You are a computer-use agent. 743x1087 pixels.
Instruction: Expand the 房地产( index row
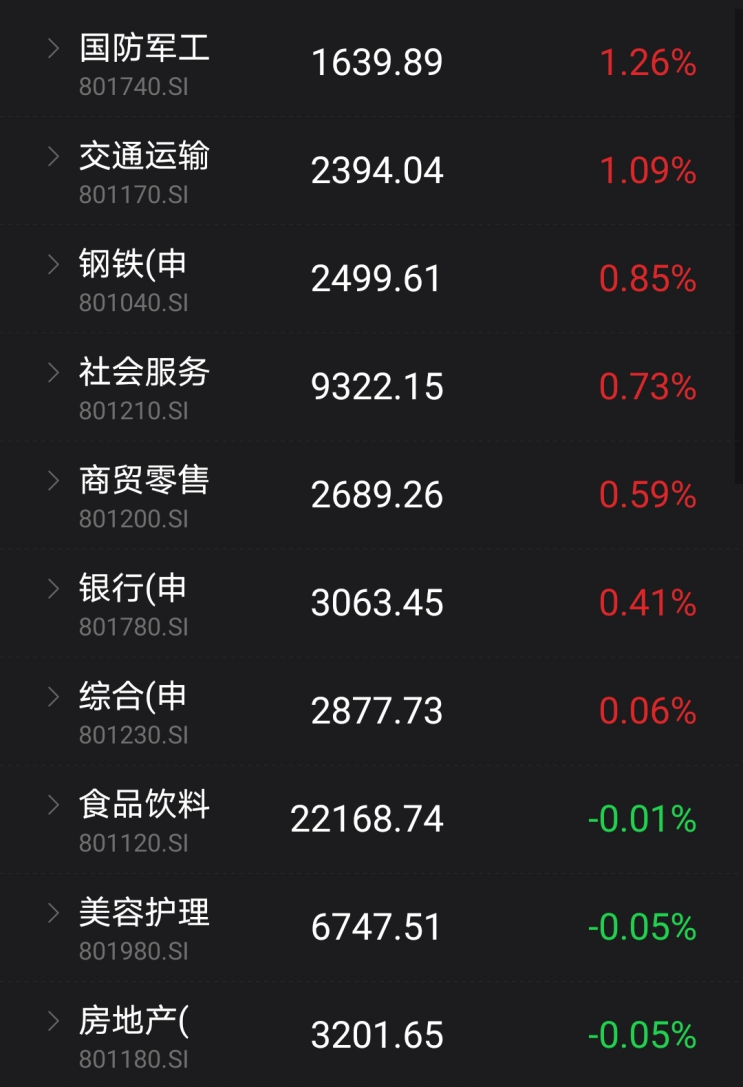point(54,1020)
